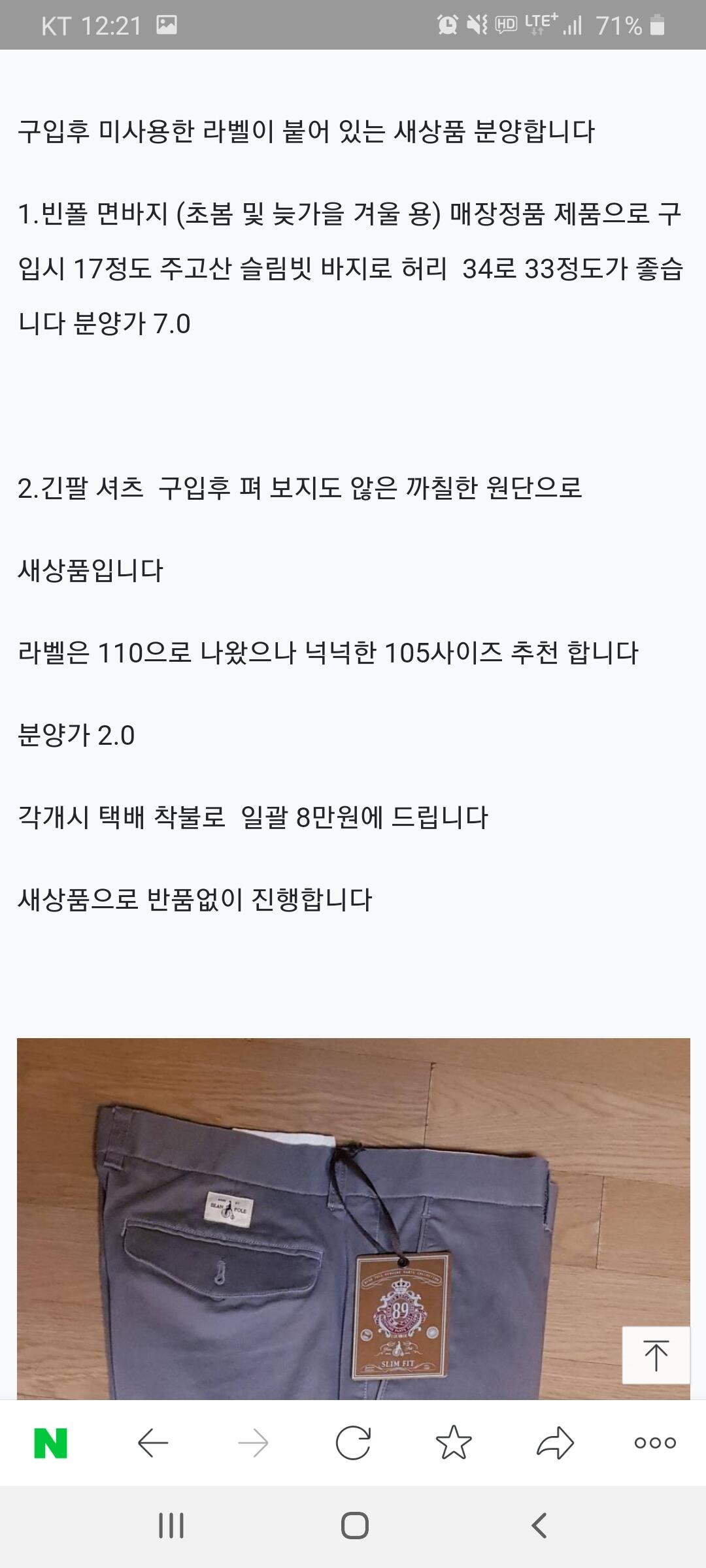Viewport: 706px width, 1568px height.
Task: Open the Naver home N button
Action: tap(51, 1443)
